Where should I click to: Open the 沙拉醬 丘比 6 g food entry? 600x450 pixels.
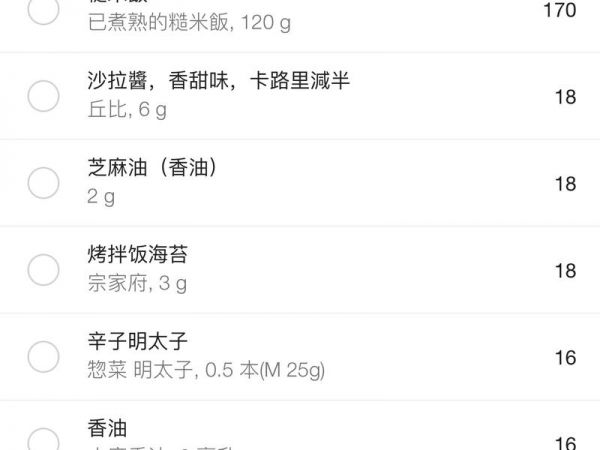click(300, 96)
